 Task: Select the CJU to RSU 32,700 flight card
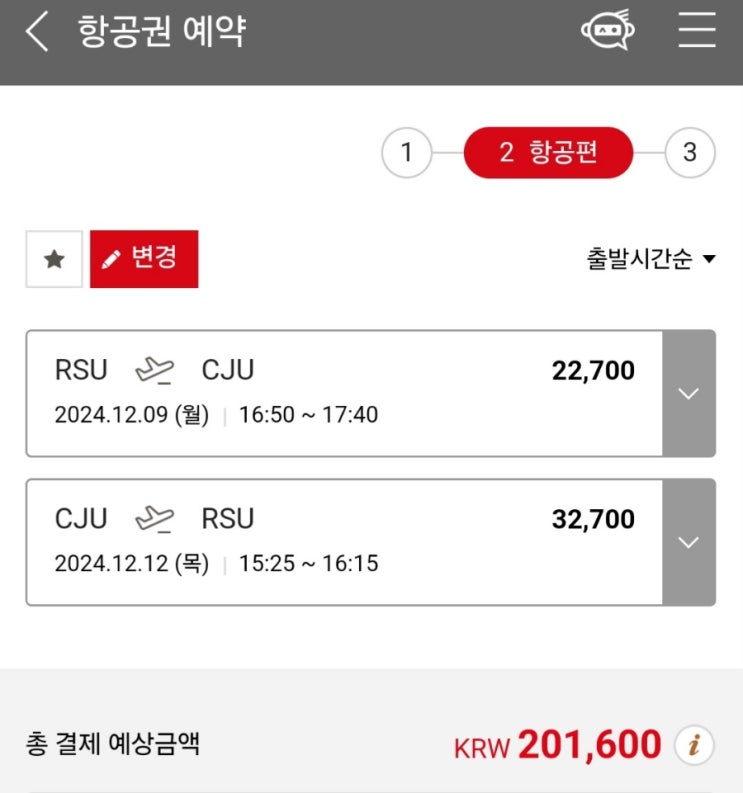[344, 542]
